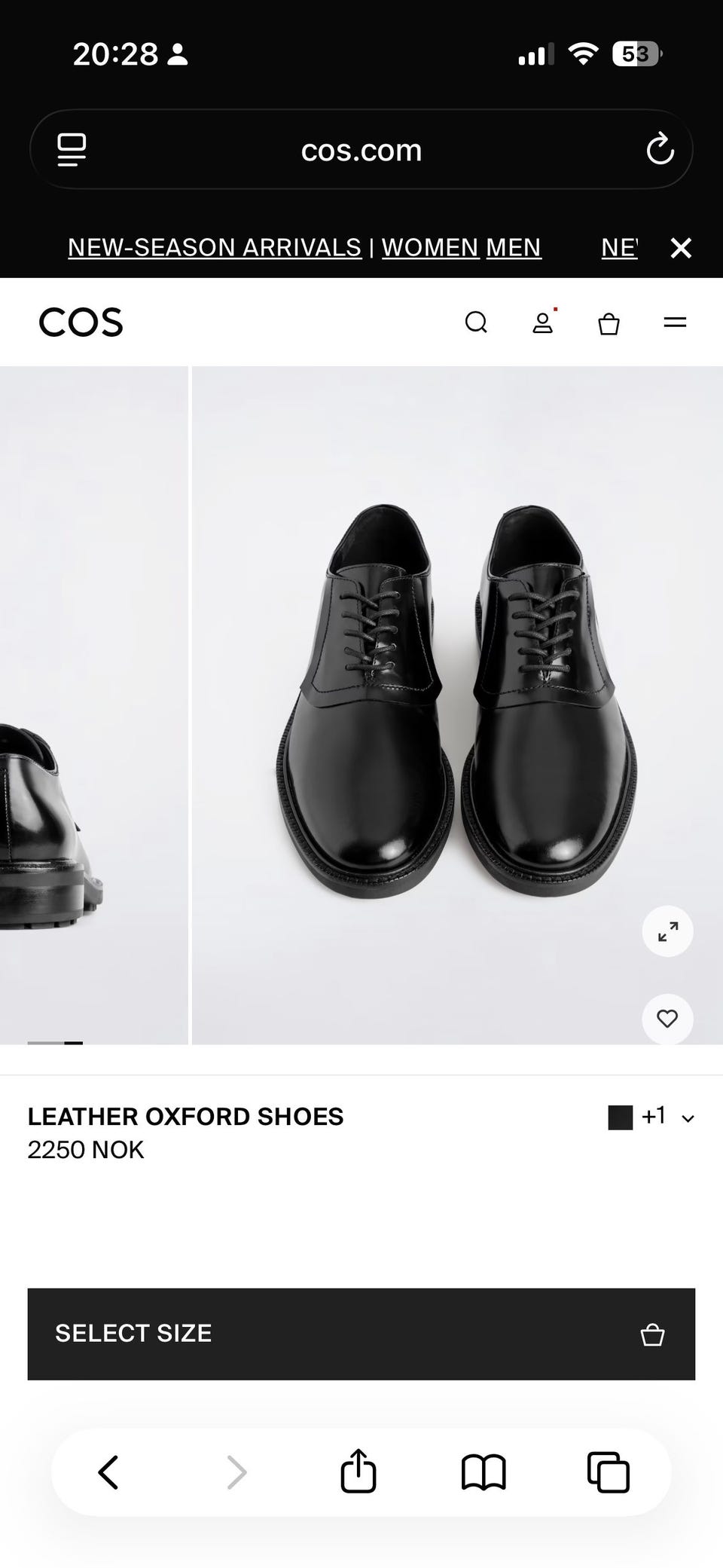
Task: Expand the colour options dropdown
Action: (x=651, y=1117)
